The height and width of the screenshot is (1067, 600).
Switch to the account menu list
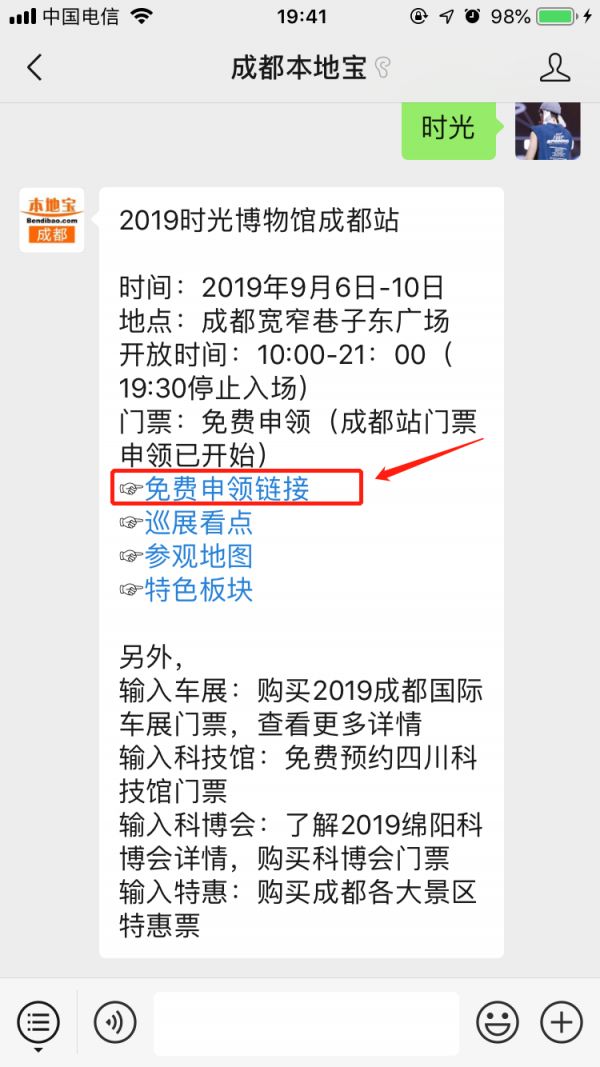[x=38, y=1022]
